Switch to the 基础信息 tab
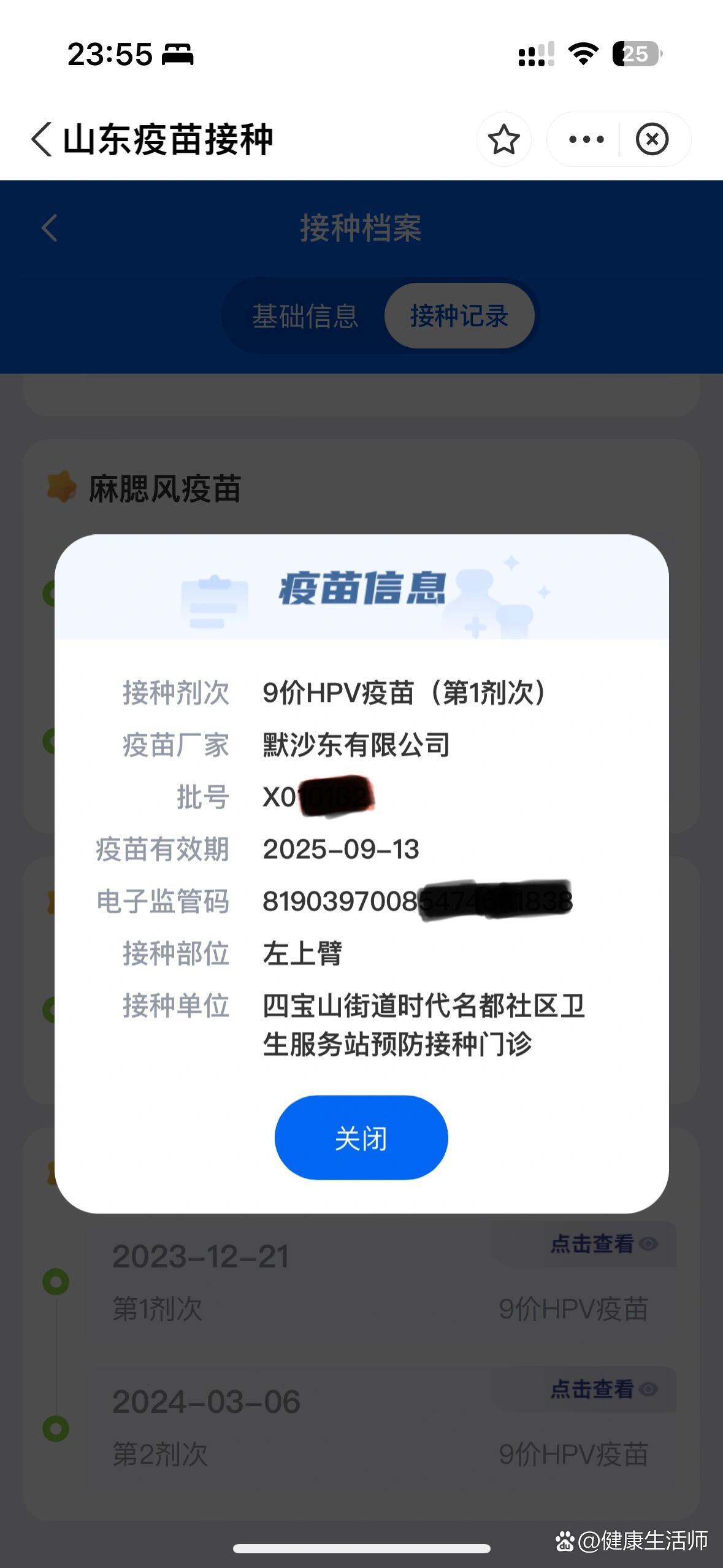 click(x=305, y=316)
